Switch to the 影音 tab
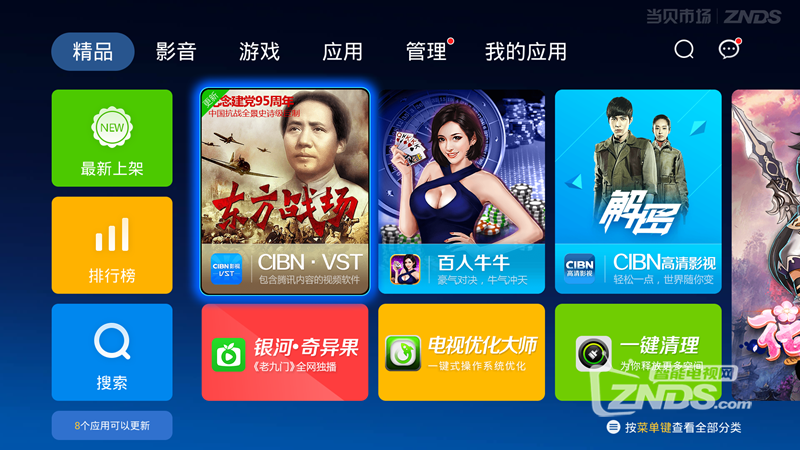Viewport: 800px width, 450px height. tap(176, 51)
